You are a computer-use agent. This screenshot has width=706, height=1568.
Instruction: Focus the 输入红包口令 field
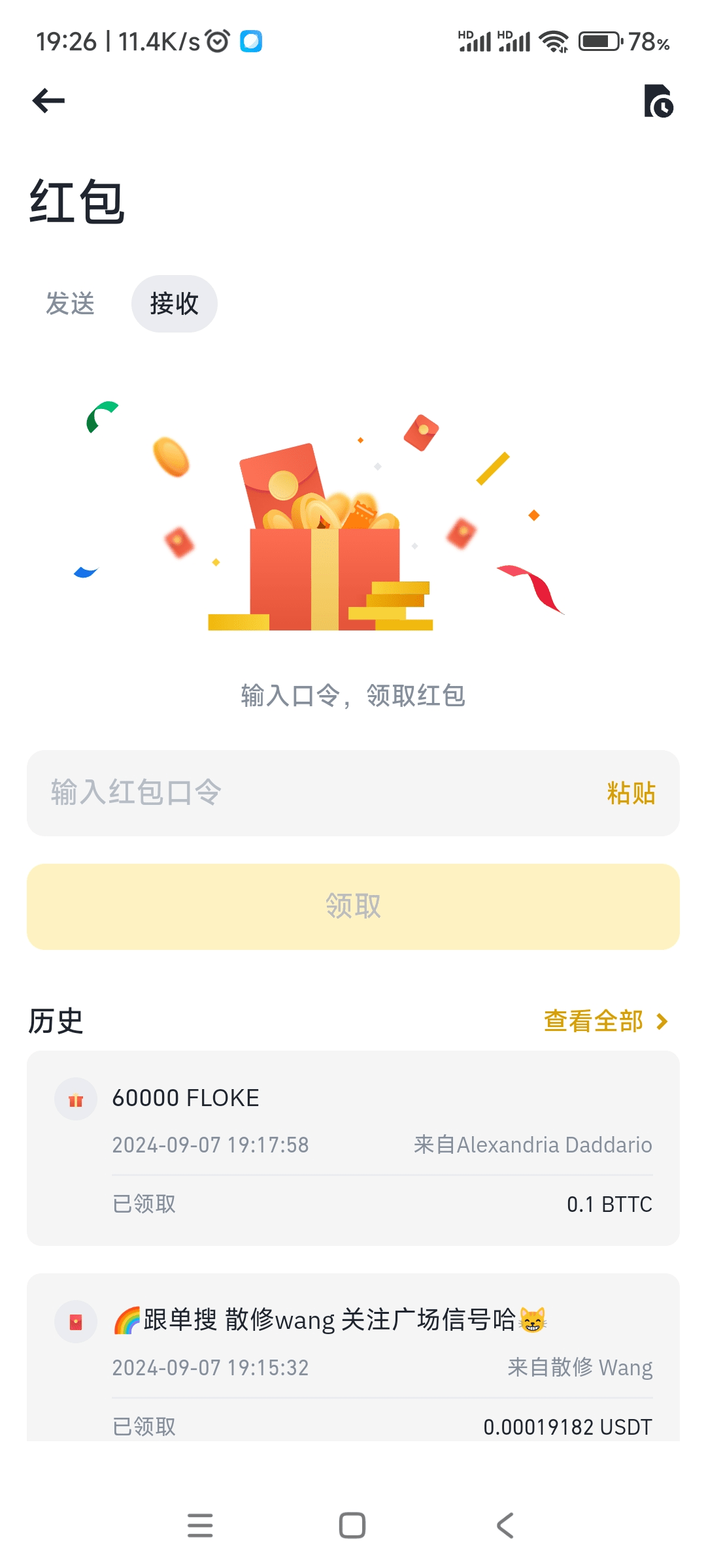pyautogui.click(x=314, y=792)
